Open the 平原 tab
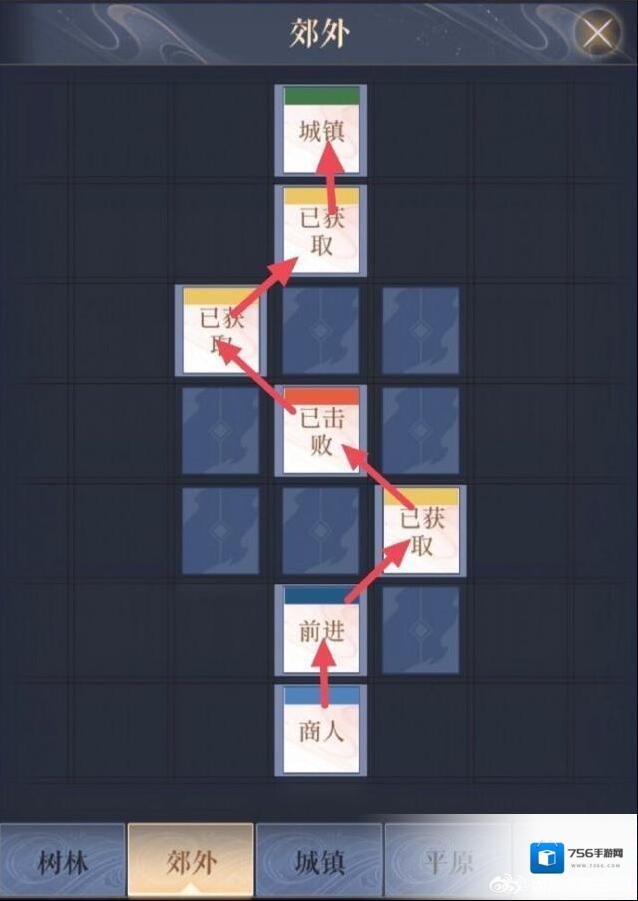Image resolution: width=638 pixels, height=901 pixels. pos(446,861)
